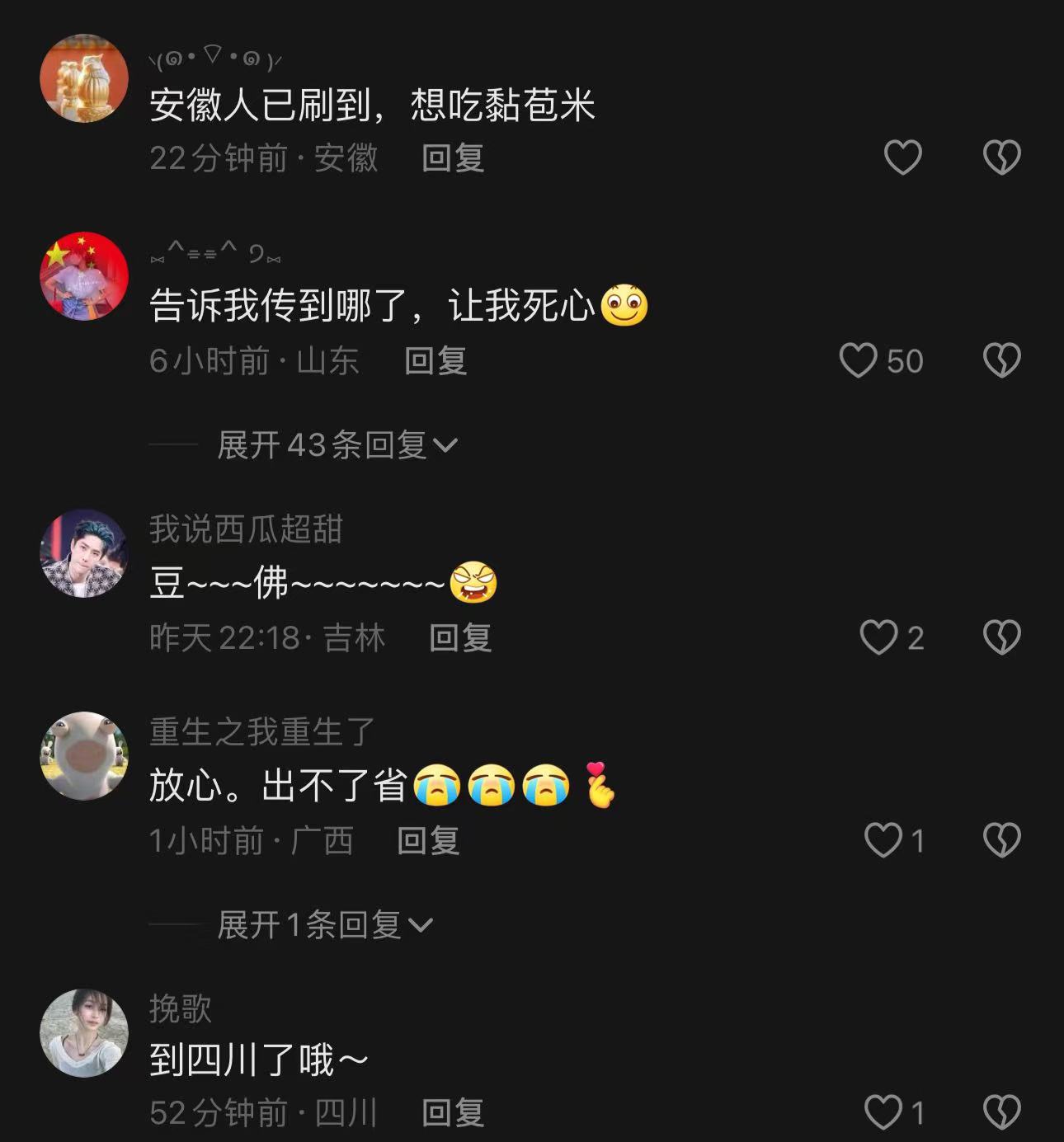Like 挽歌's comment 到四川了哦

click(x=883, y=1112)
